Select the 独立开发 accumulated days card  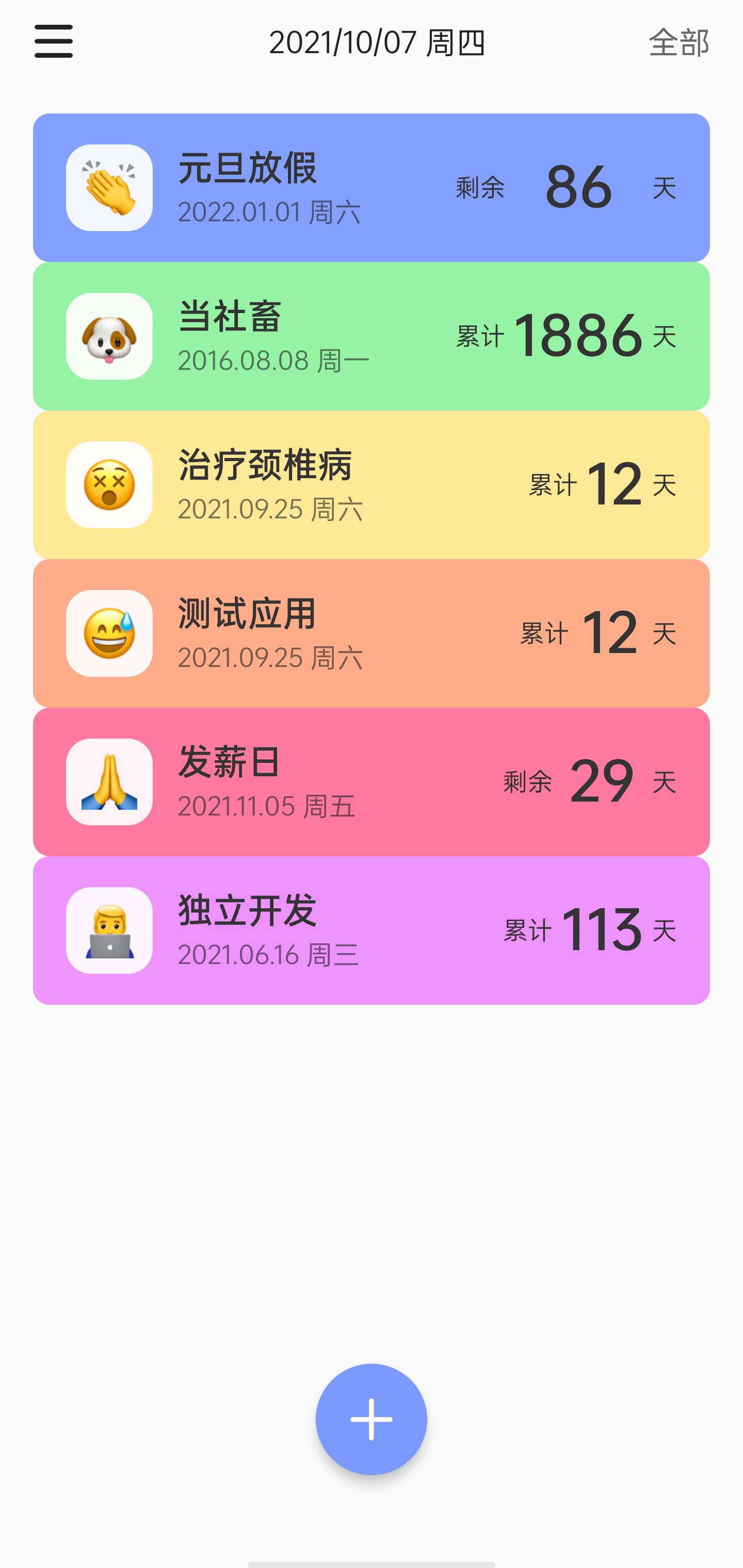pyautogui.click(x=372, y=930)
